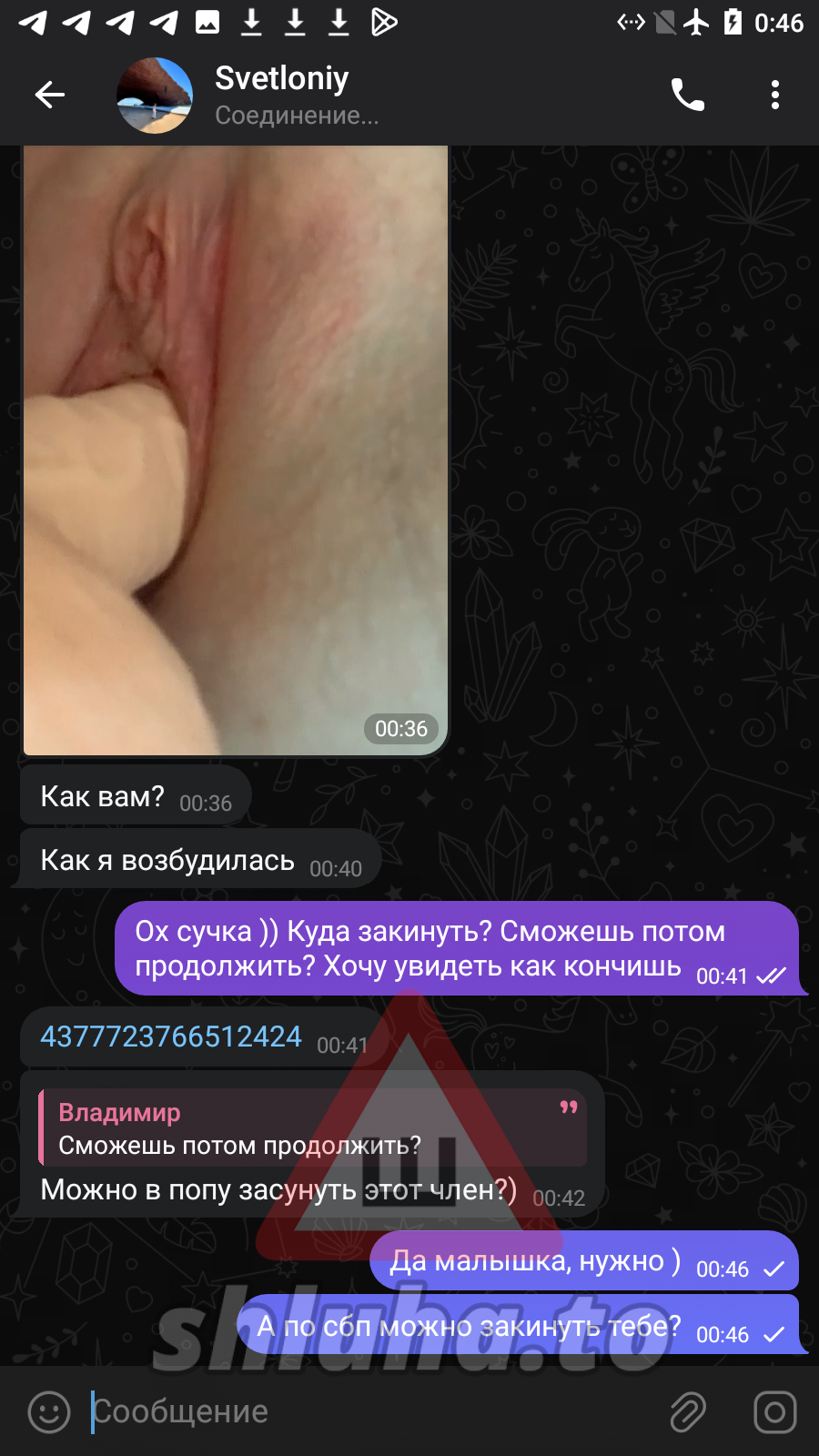The height and width of the screenshot is (1456, 819).
Task: Focus the Сообщение input field
Action: [x=364, y=1412]
